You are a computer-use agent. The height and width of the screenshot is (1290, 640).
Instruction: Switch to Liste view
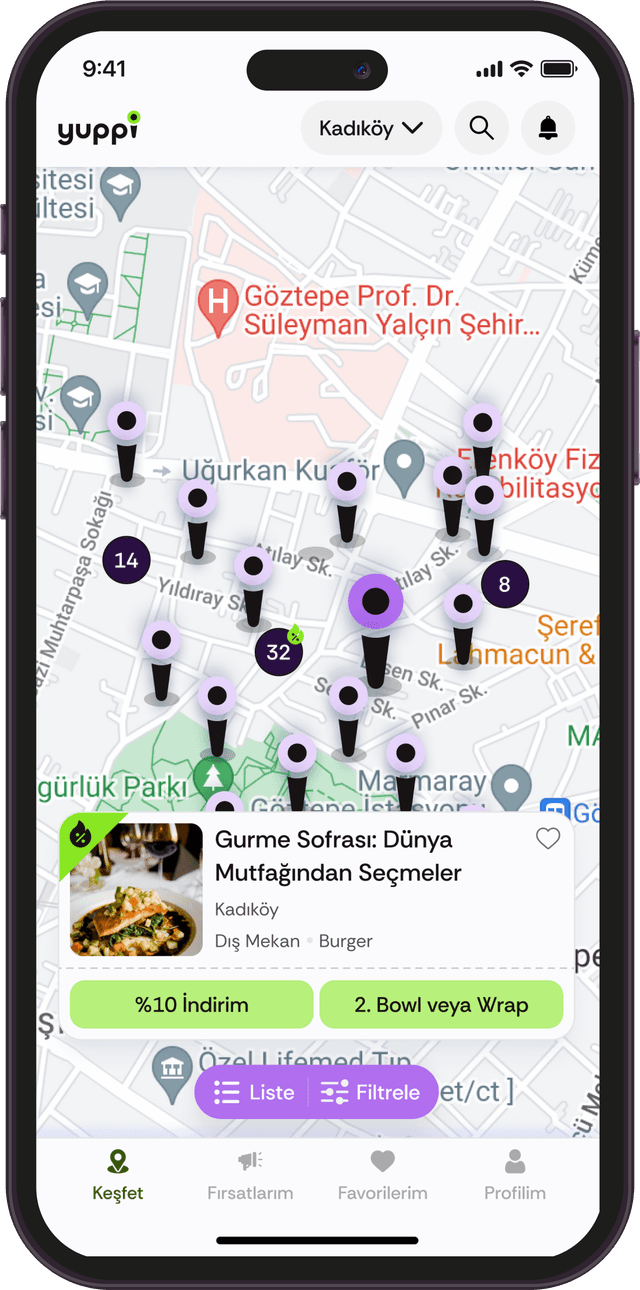(256, 1092)
